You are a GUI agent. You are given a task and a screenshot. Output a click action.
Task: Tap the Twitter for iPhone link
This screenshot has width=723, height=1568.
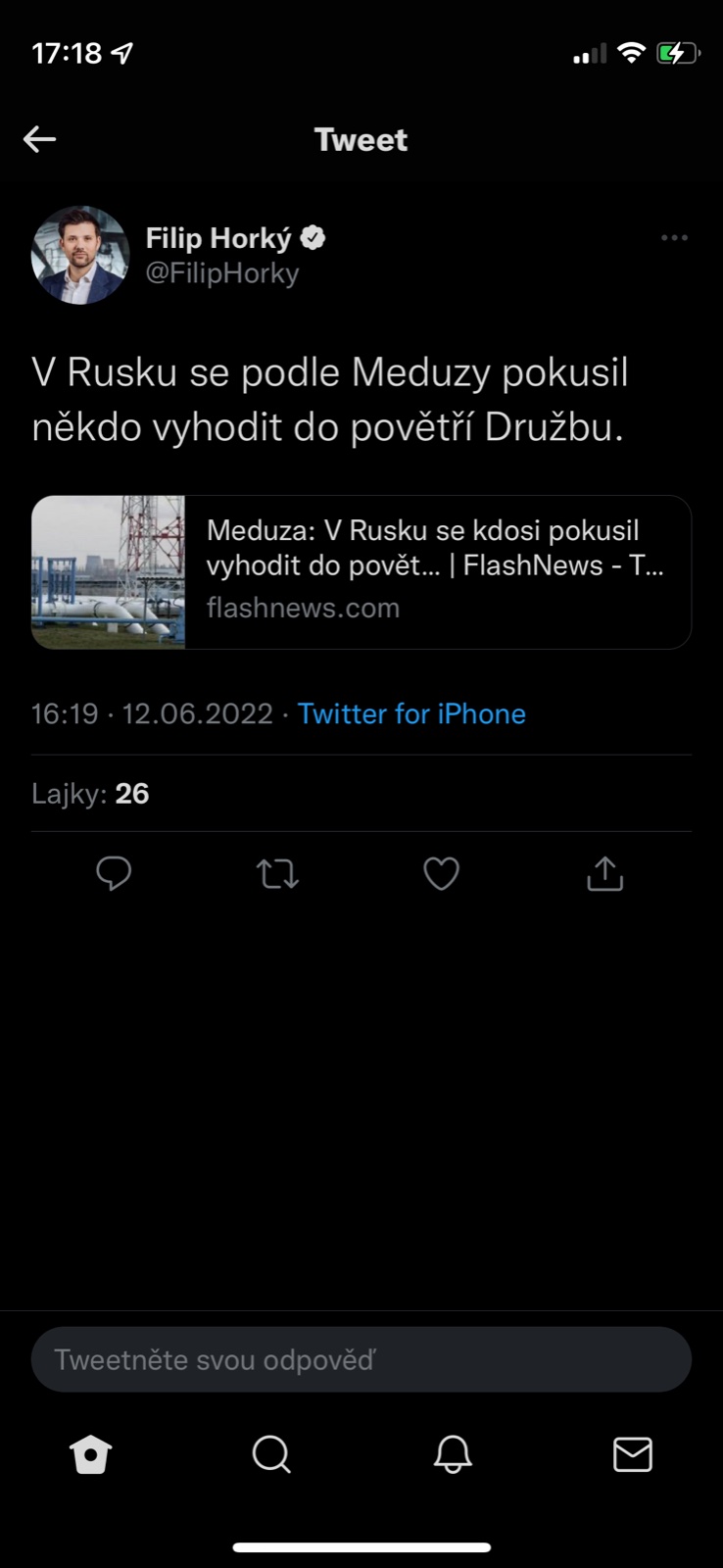pyautogui.click(x=411, y=713)
